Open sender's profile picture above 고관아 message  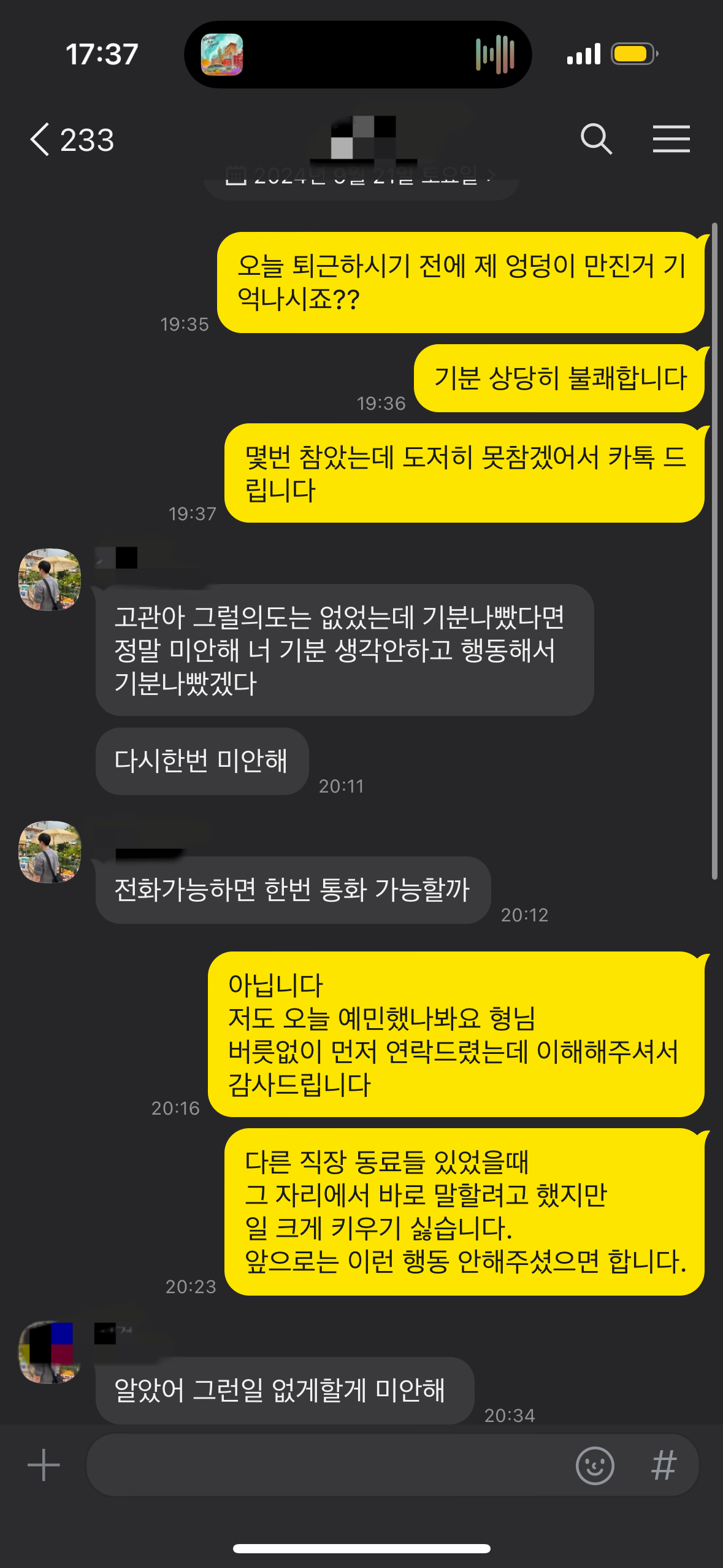coord(50,580)
